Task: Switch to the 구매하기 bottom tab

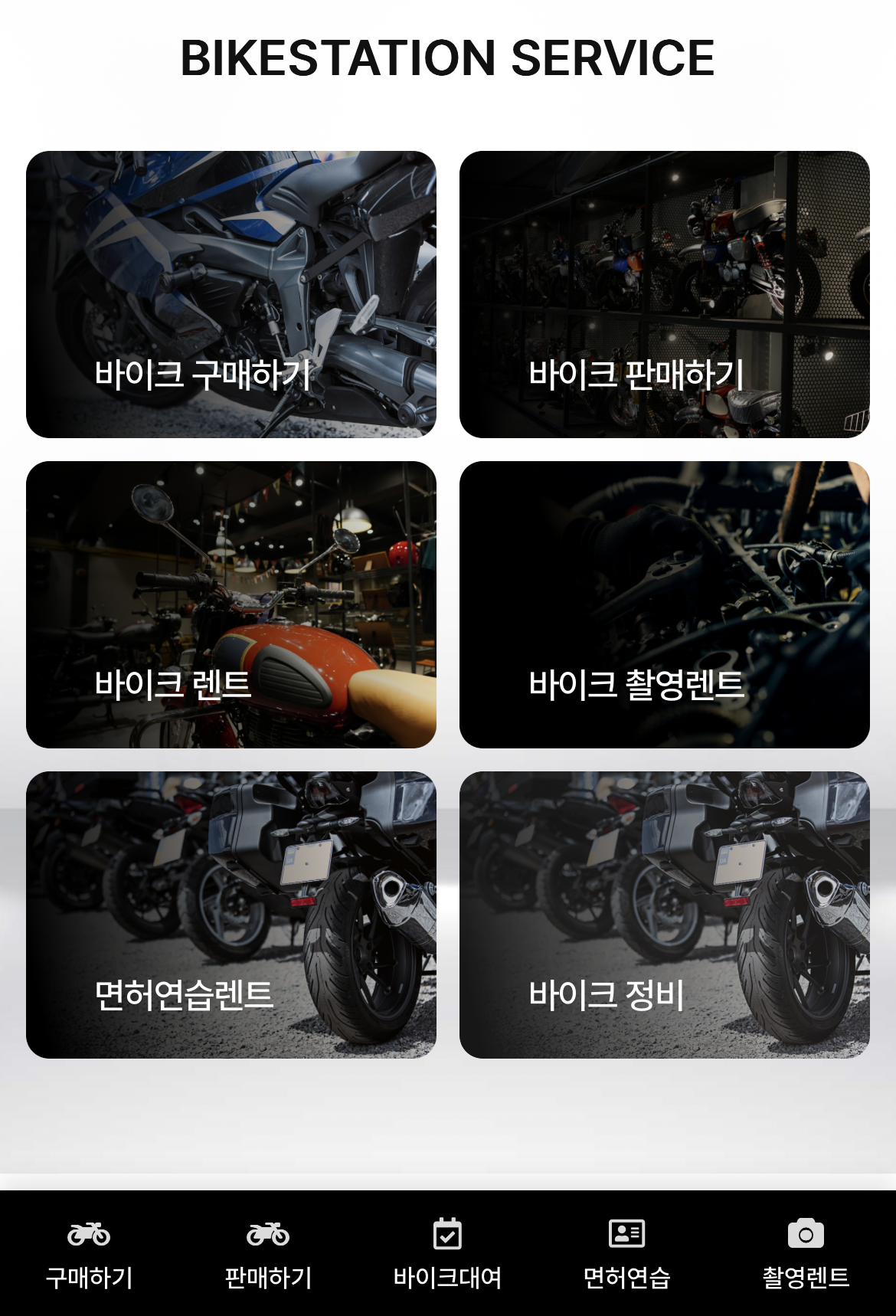Action: pyautogui.click(x=90, y=1253)
